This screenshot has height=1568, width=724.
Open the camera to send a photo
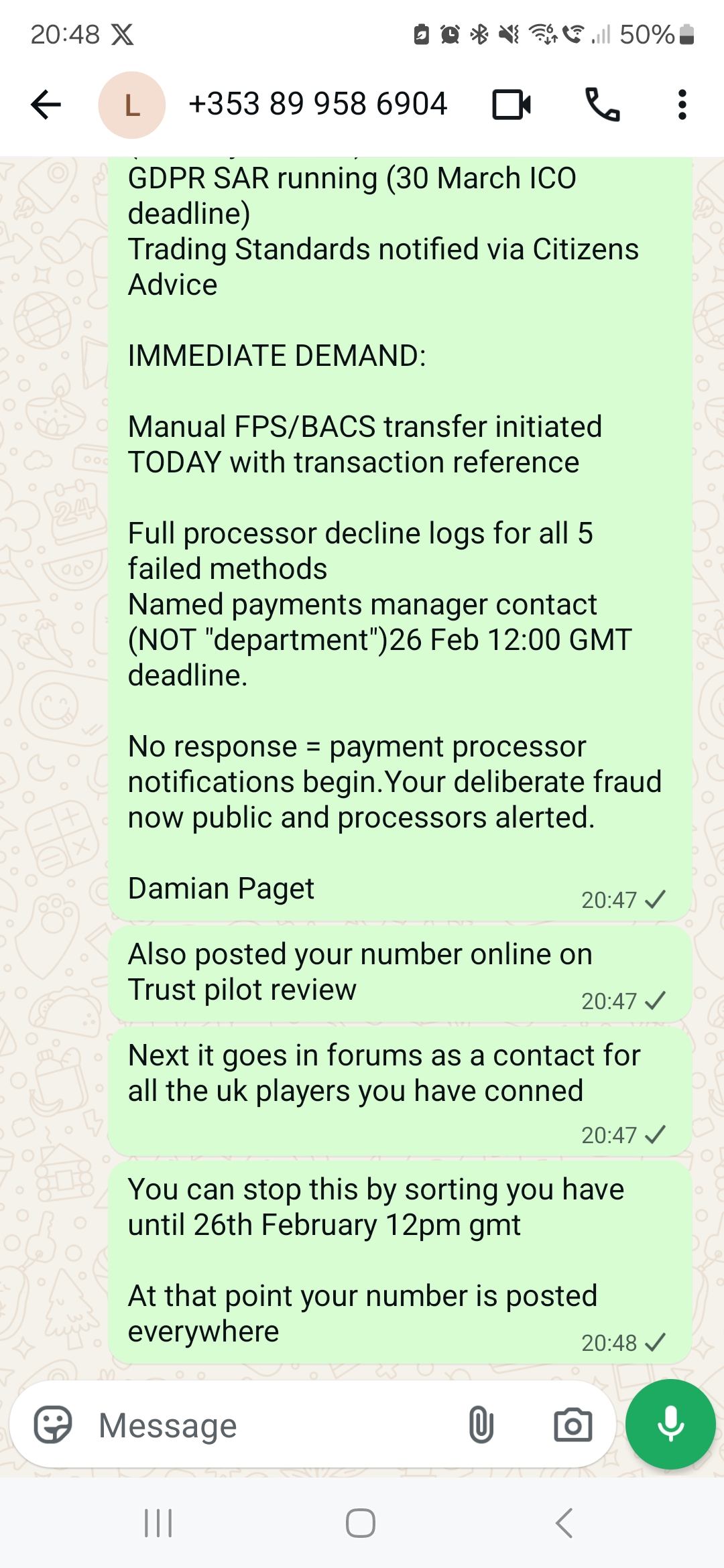point(572,1425)
